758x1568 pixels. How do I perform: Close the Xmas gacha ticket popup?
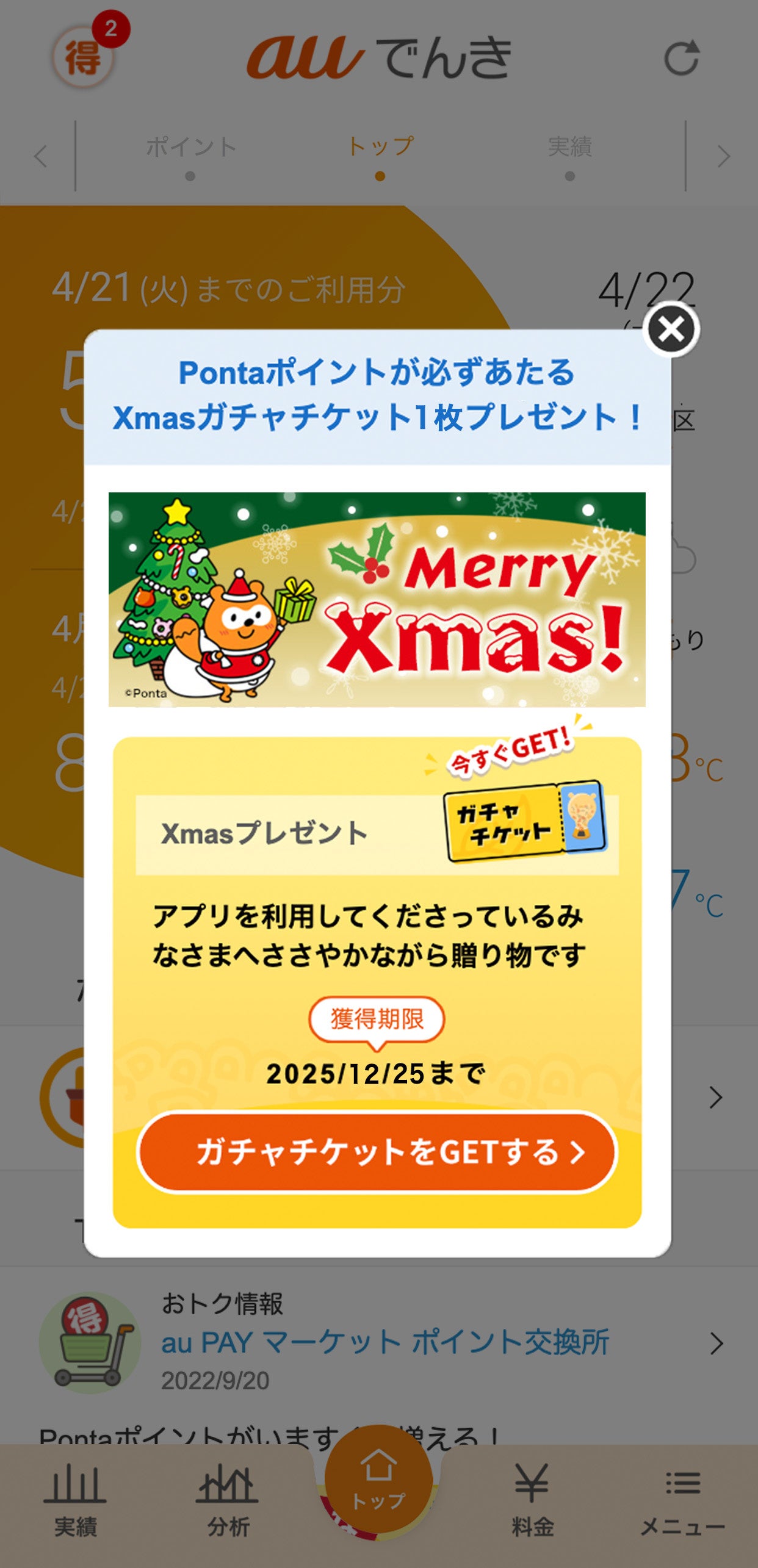671,329
